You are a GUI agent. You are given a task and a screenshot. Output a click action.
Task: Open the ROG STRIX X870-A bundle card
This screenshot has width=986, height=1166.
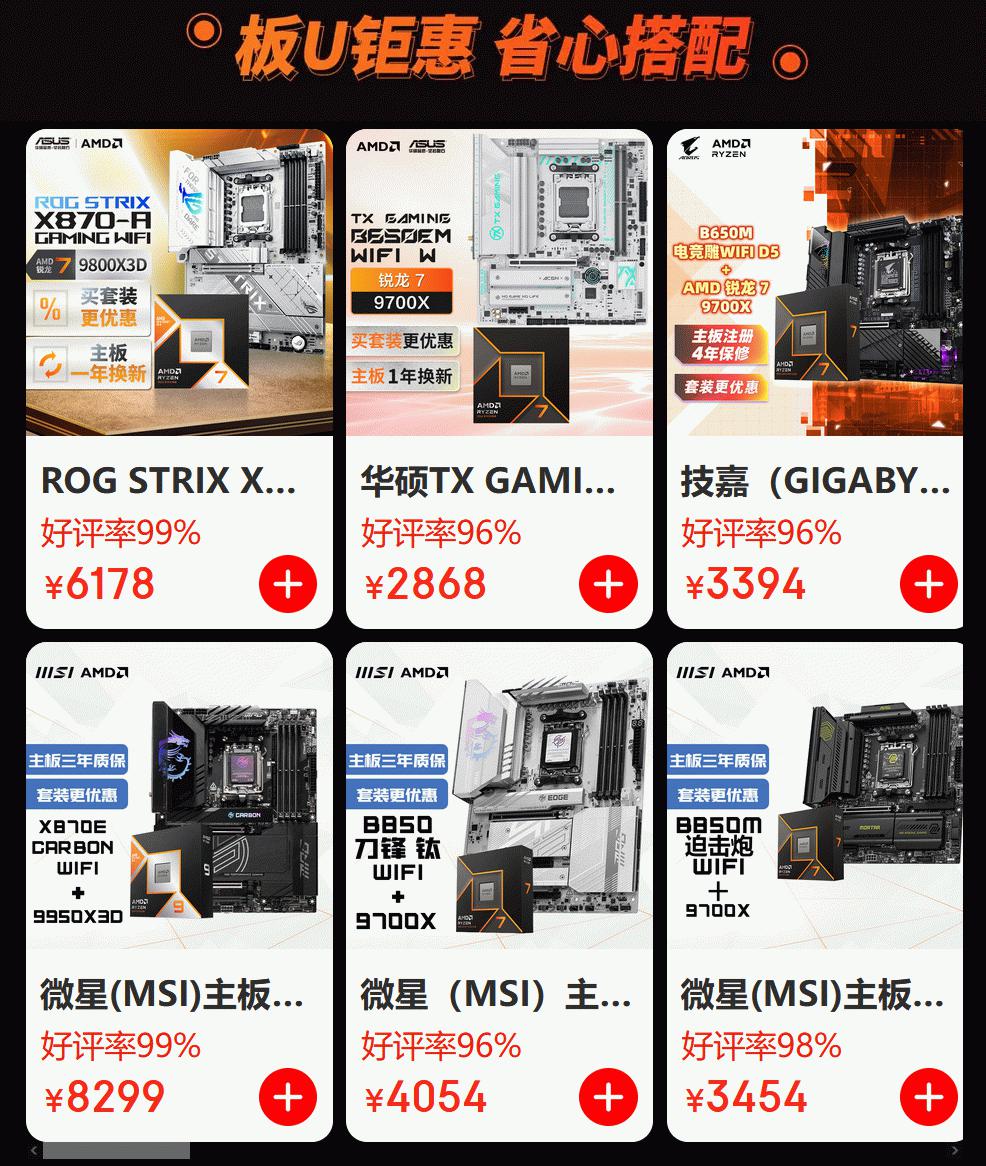(179, 283)
